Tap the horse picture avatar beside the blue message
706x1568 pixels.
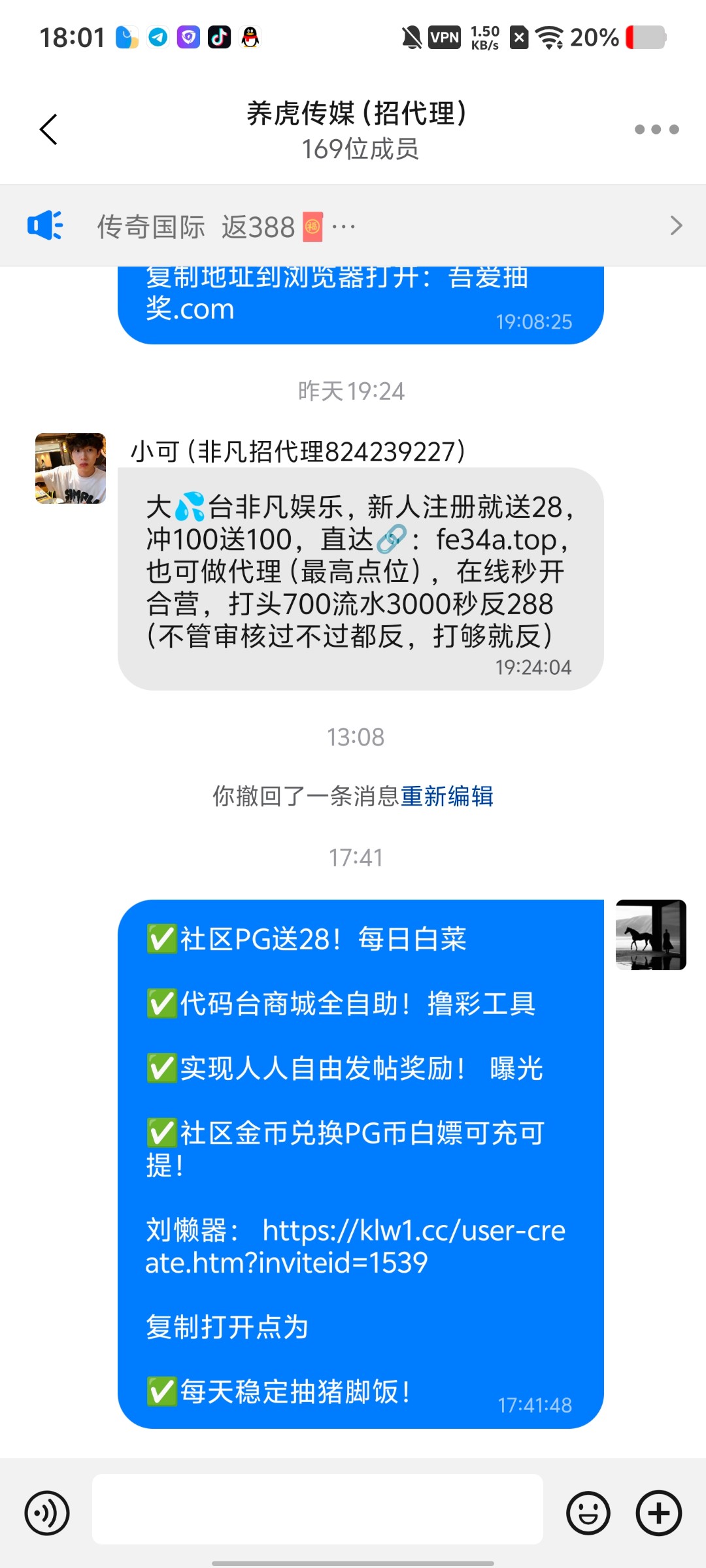(650, 934)
